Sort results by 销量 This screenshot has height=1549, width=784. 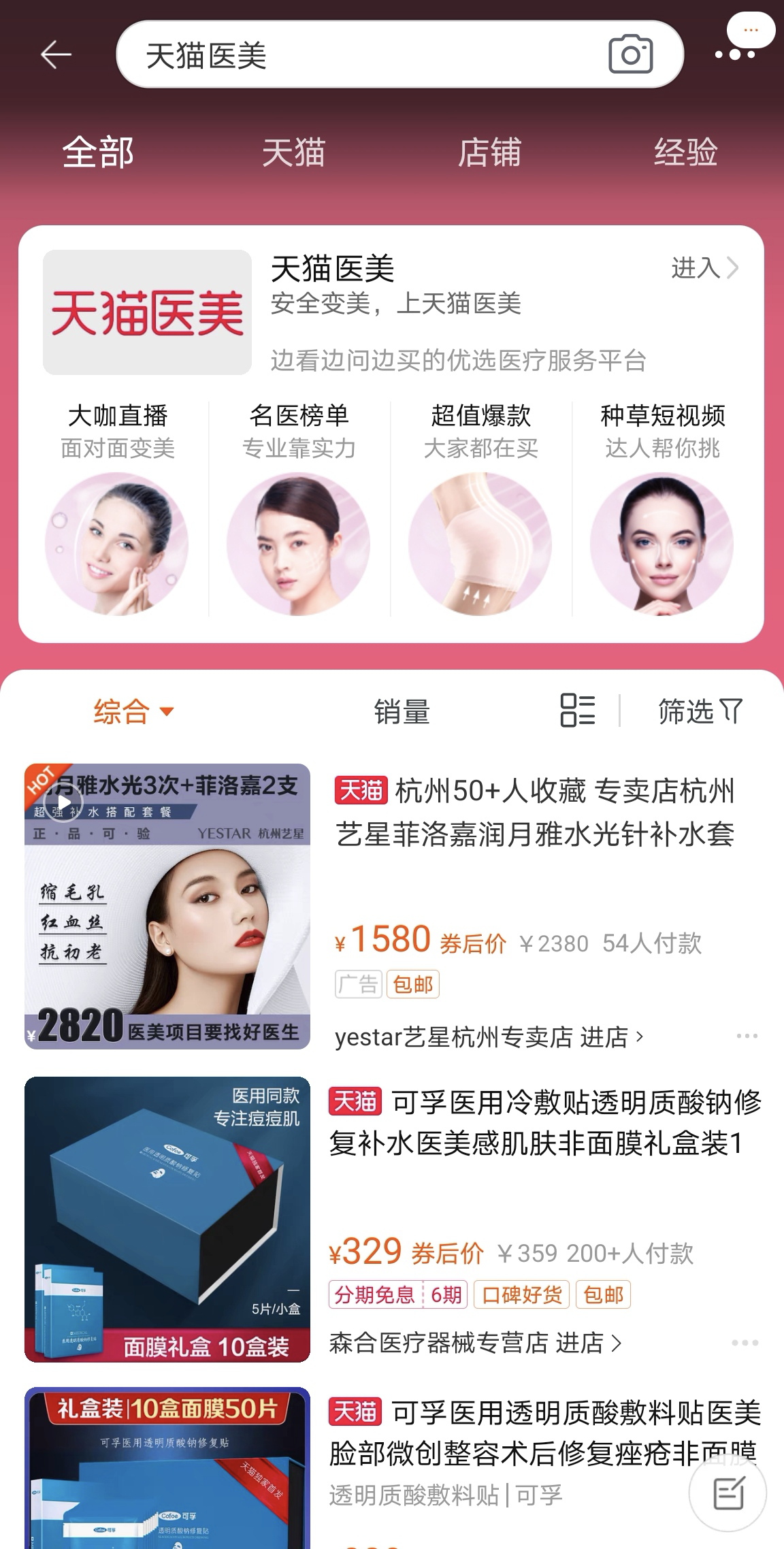coord(402,712)
